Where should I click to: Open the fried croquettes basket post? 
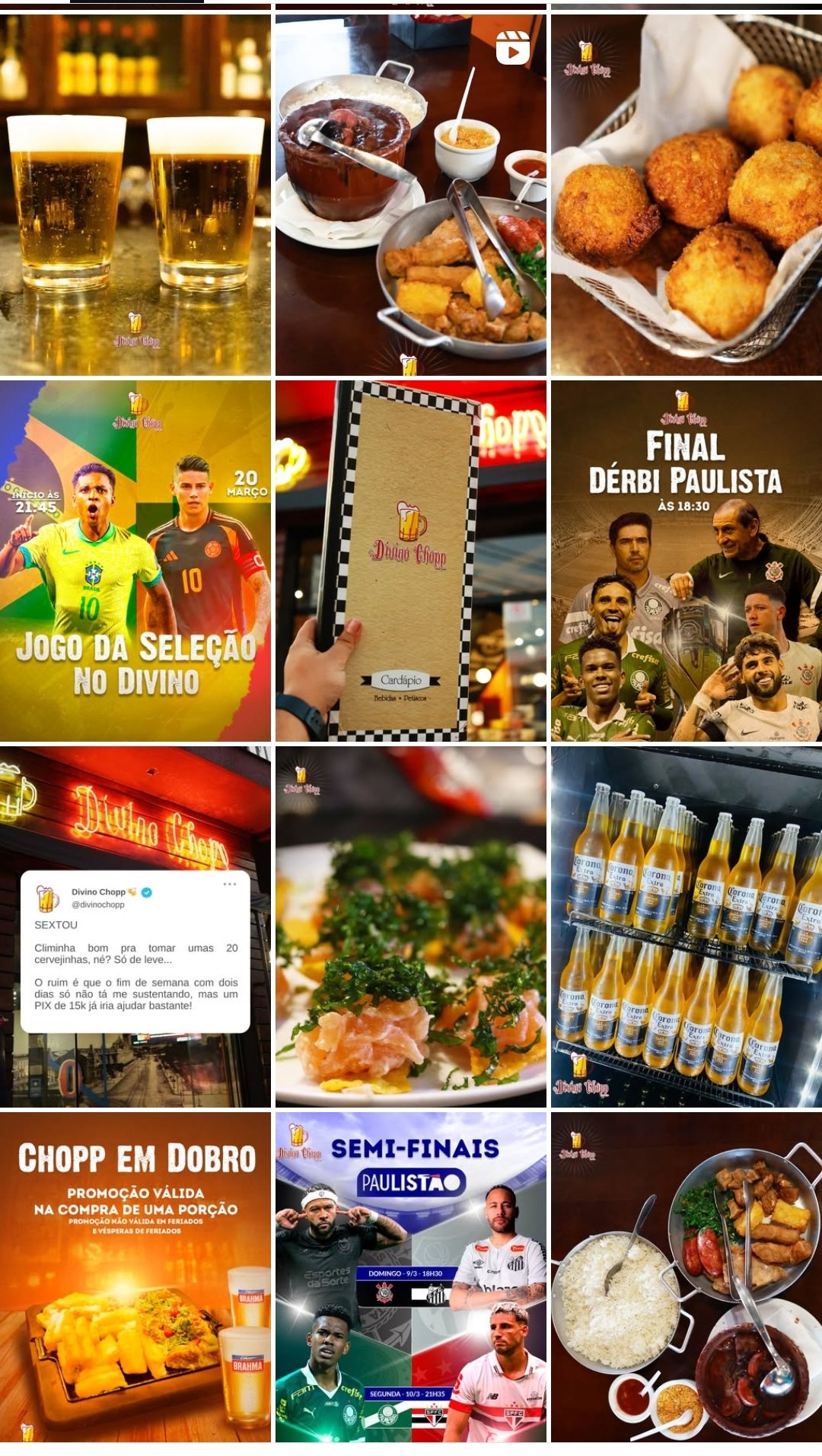pos(686,195)
